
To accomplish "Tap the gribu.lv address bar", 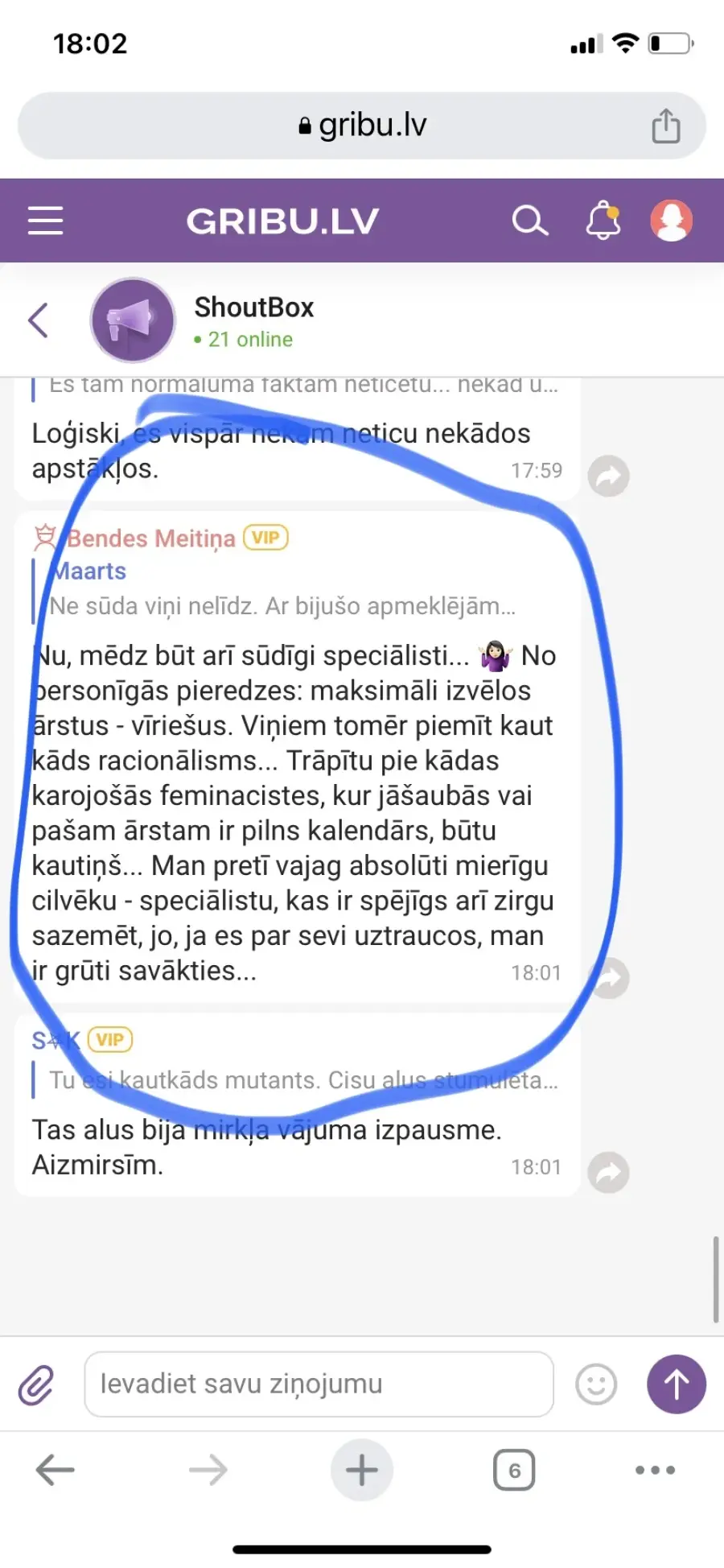I will 362,126.
